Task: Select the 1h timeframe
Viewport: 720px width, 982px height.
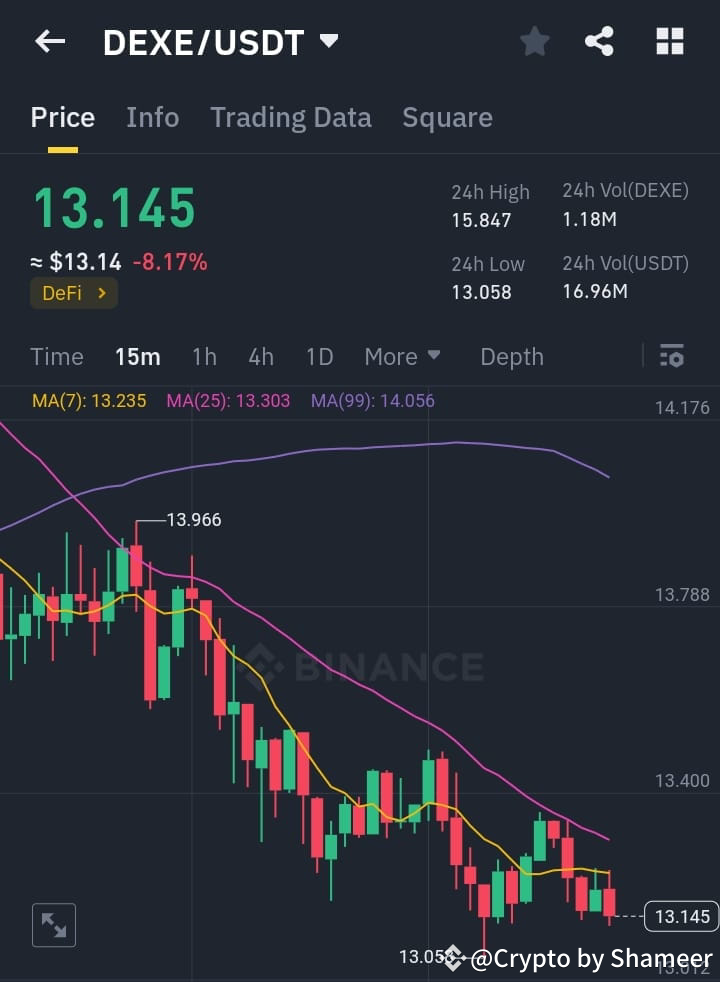Action: point(204,356)
